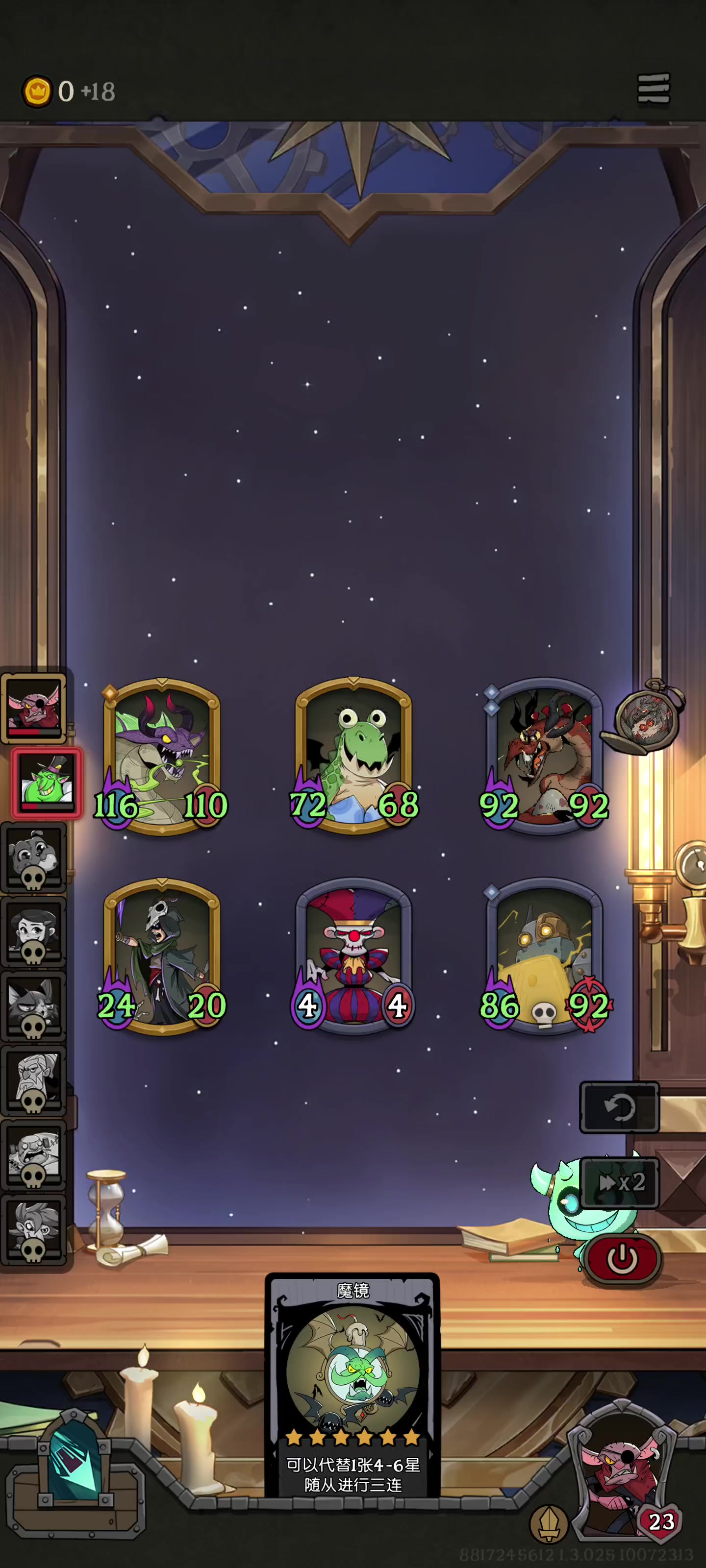Tap the red power button
The image size is (706, 1568).
tap(622, 1258)
